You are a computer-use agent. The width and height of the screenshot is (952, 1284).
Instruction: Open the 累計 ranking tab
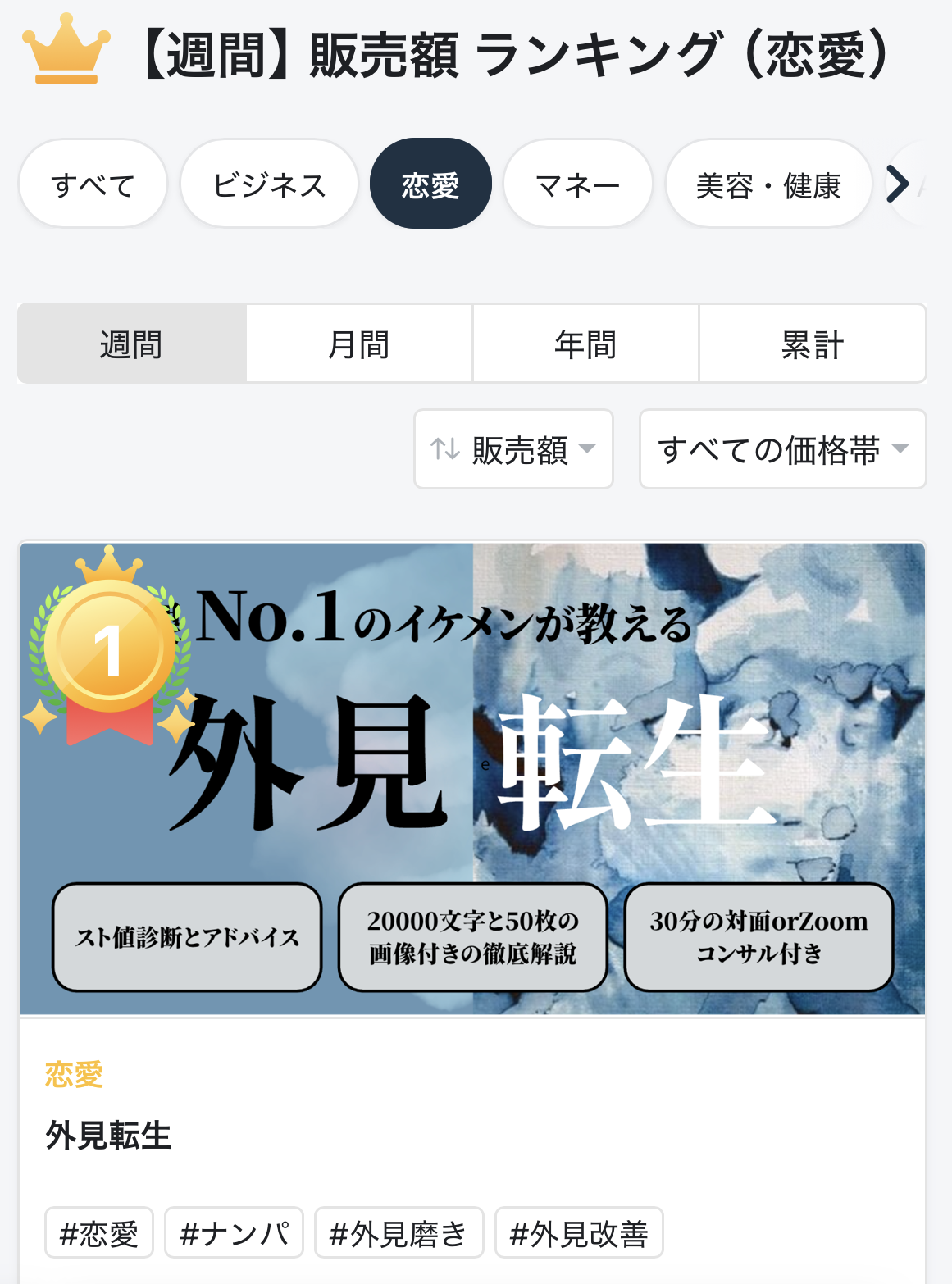[x=812, y=344]
